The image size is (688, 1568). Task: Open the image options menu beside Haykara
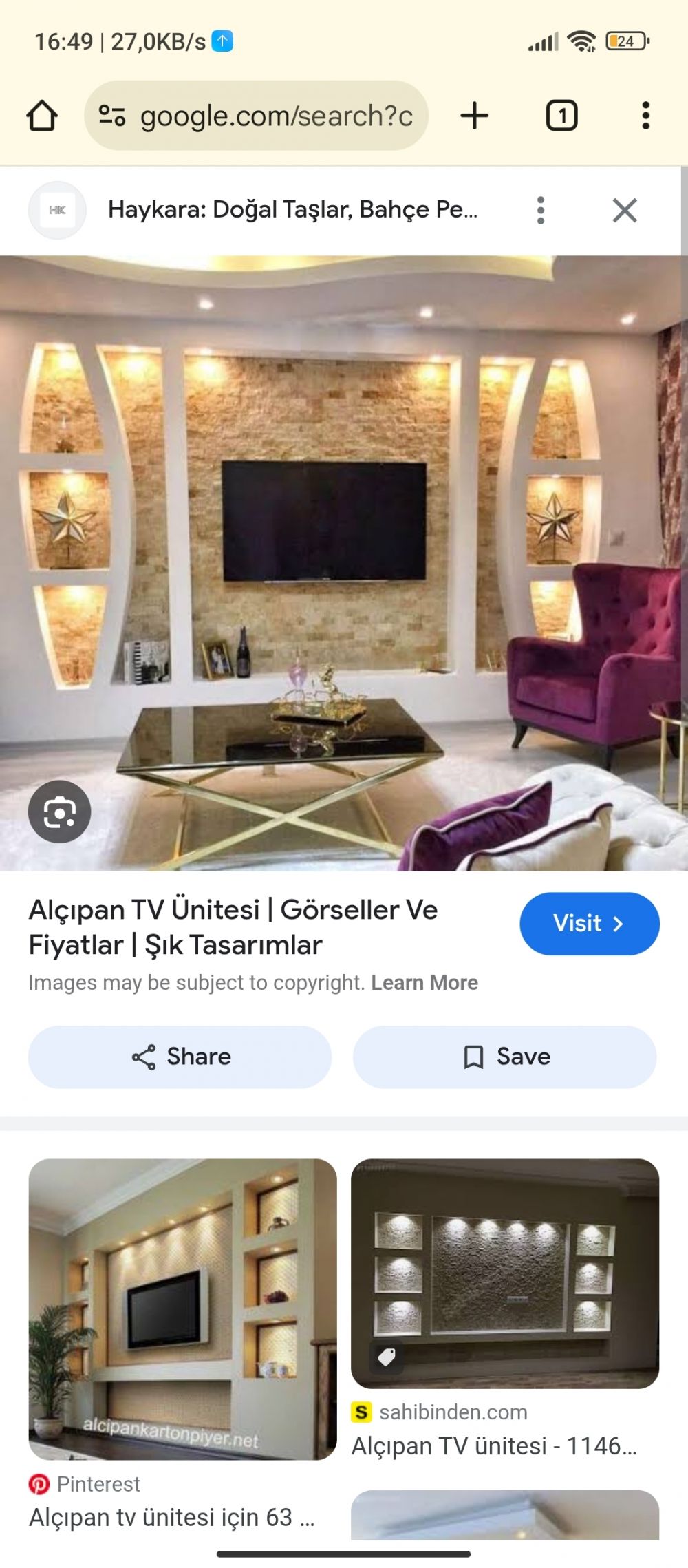[541, 210]
